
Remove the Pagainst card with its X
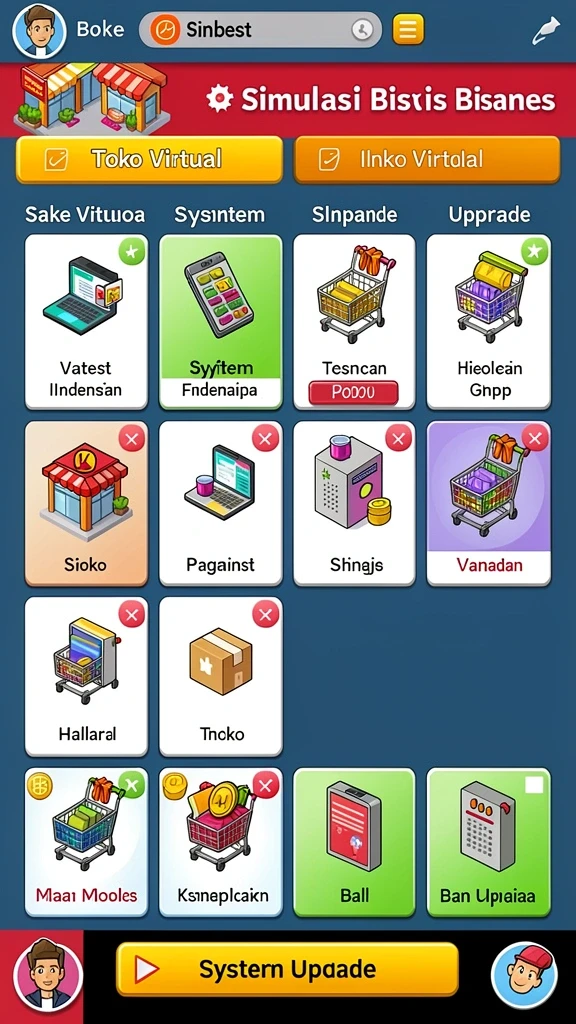[265, 439]
